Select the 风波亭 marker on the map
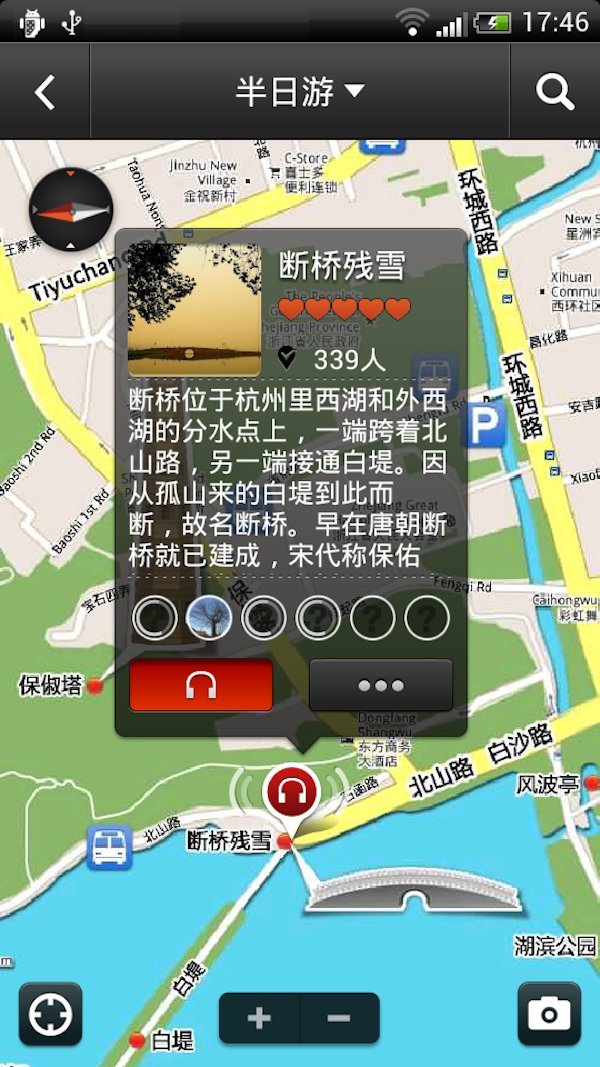The width and height of the screenshot is (600, 1067). click(591, 782)
